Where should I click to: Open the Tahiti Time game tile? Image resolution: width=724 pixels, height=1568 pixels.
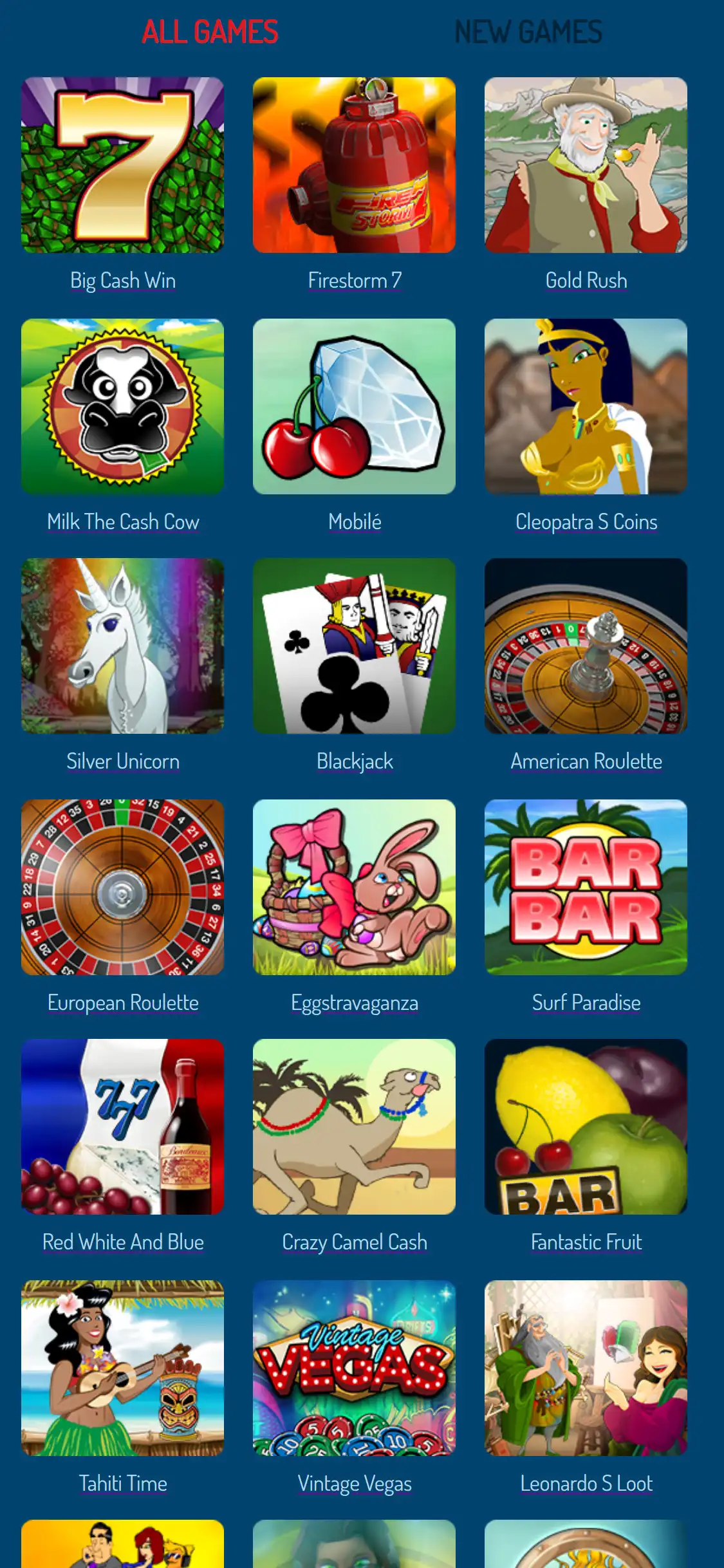[x=122, y=1368]
